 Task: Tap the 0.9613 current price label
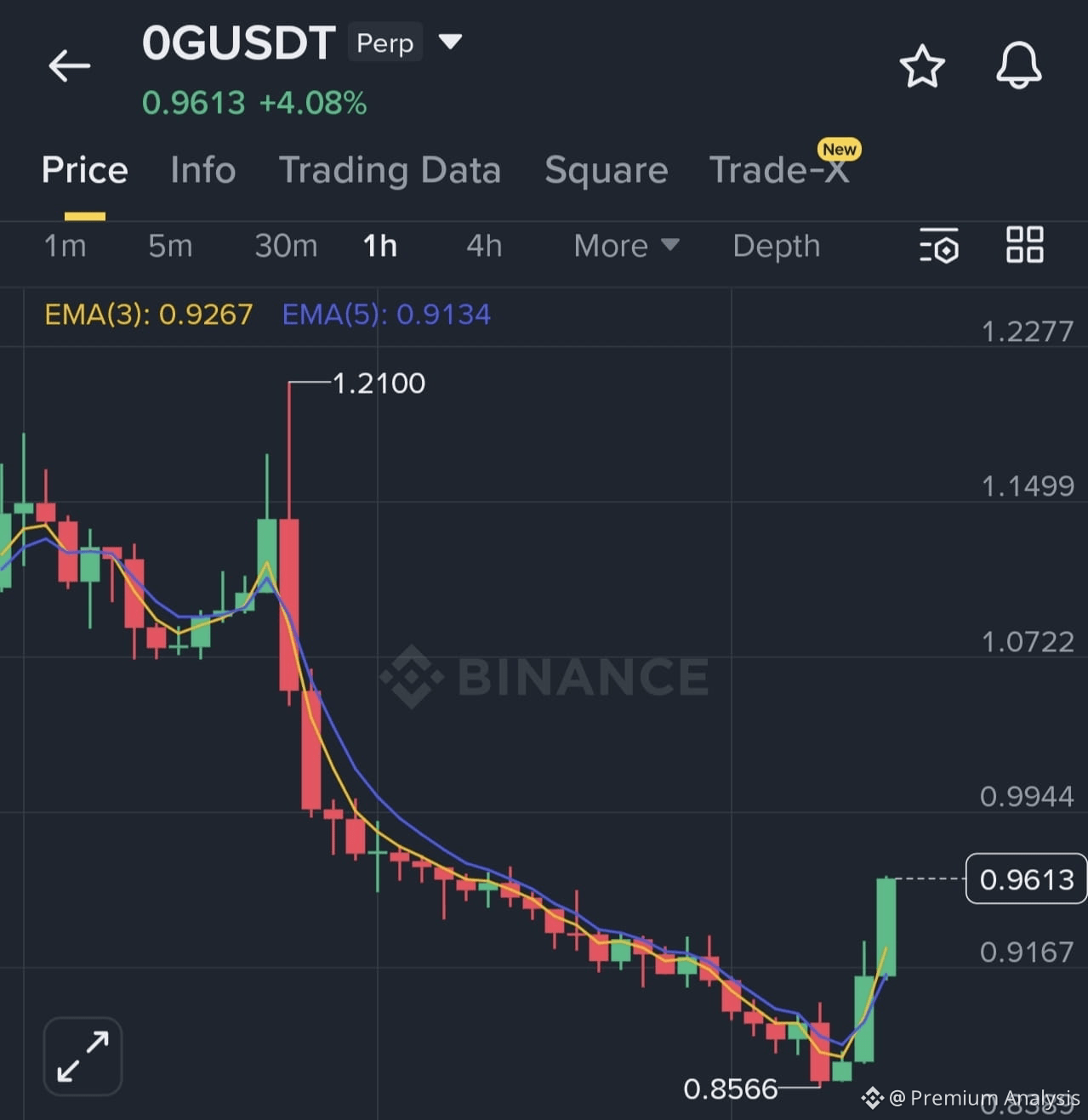1025,880
